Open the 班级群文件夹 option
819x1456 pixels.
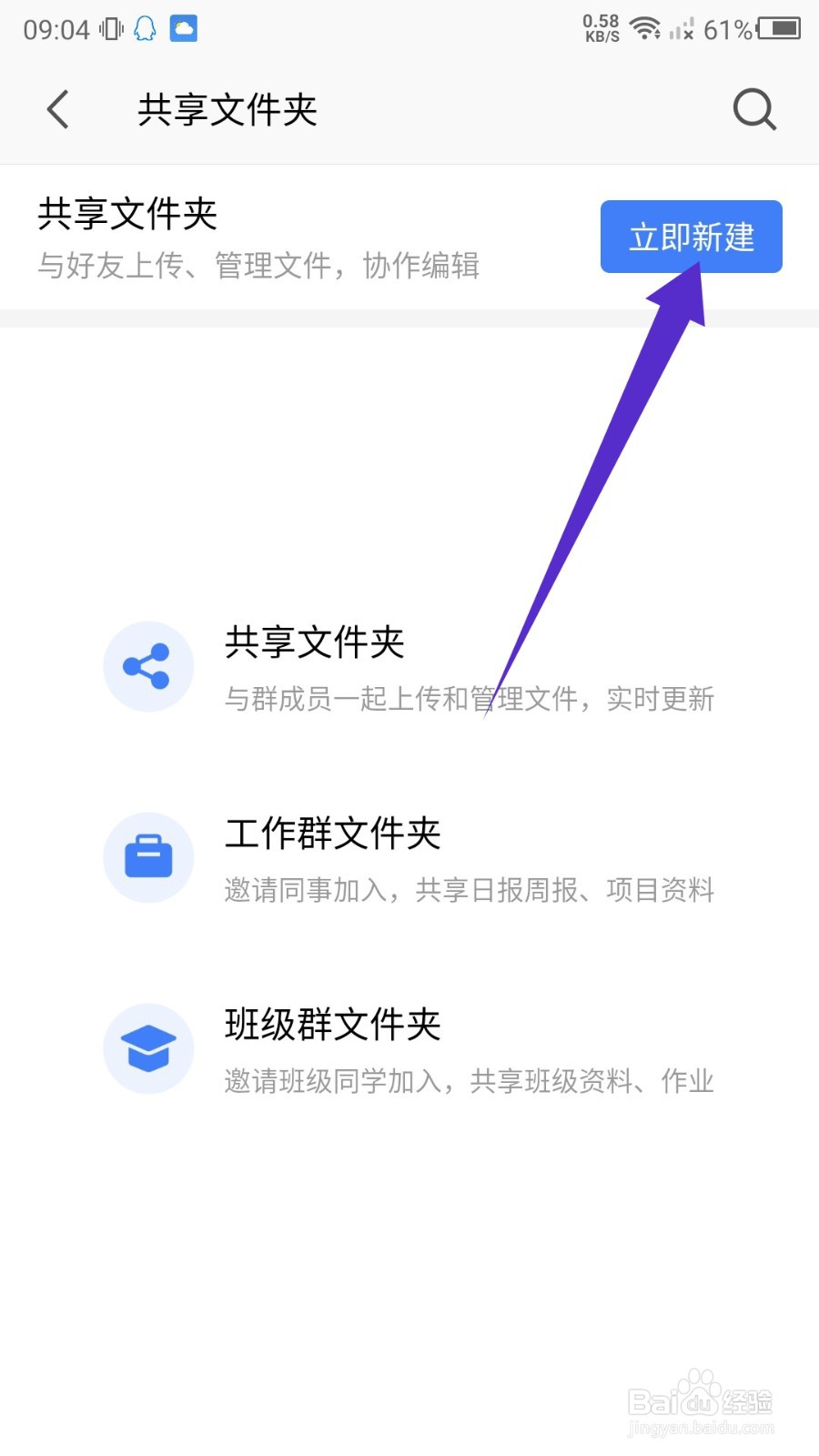409,1049
